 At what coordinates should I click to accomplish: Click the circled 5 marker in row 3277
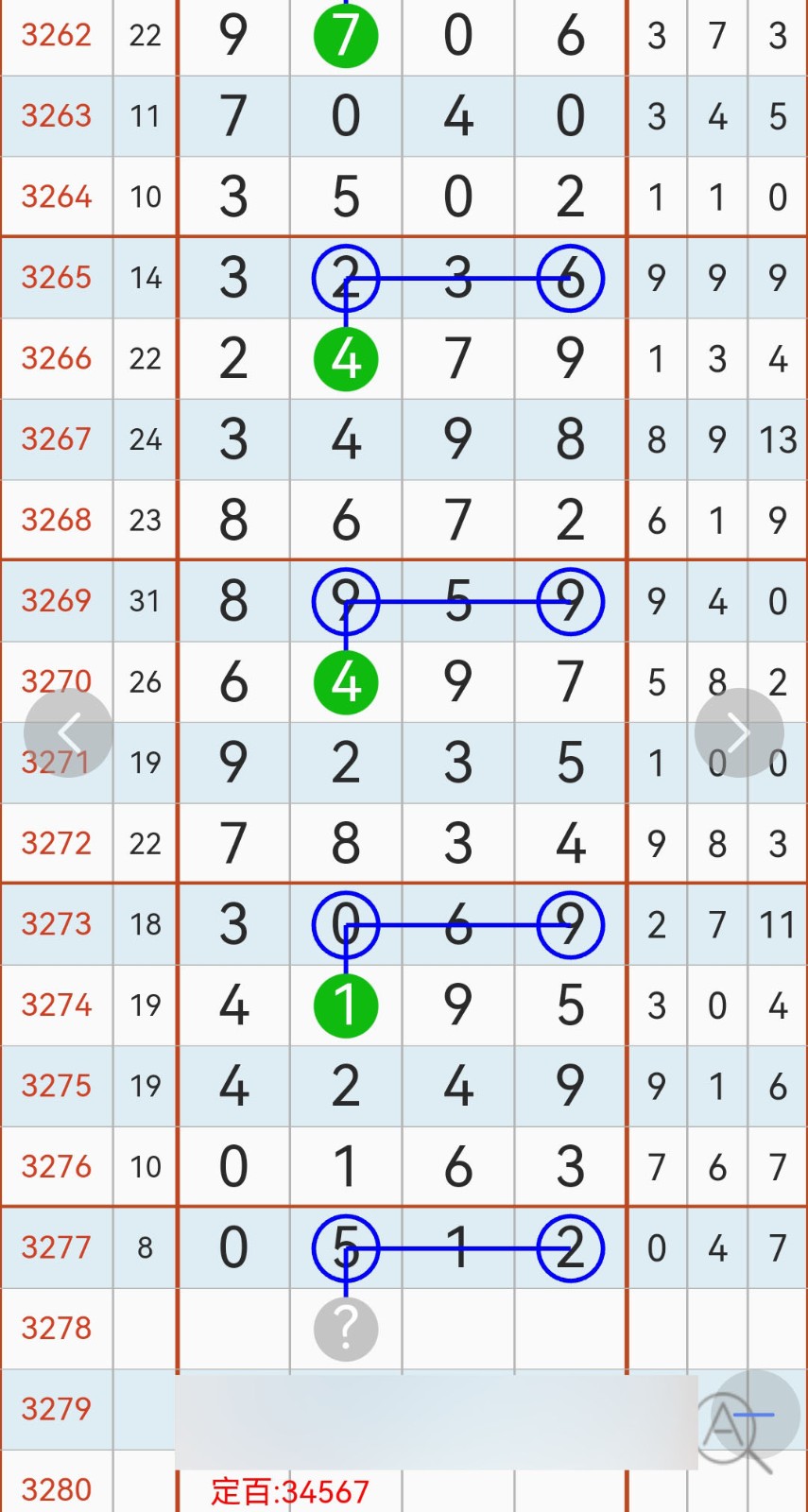click(x=345, y=1248)
